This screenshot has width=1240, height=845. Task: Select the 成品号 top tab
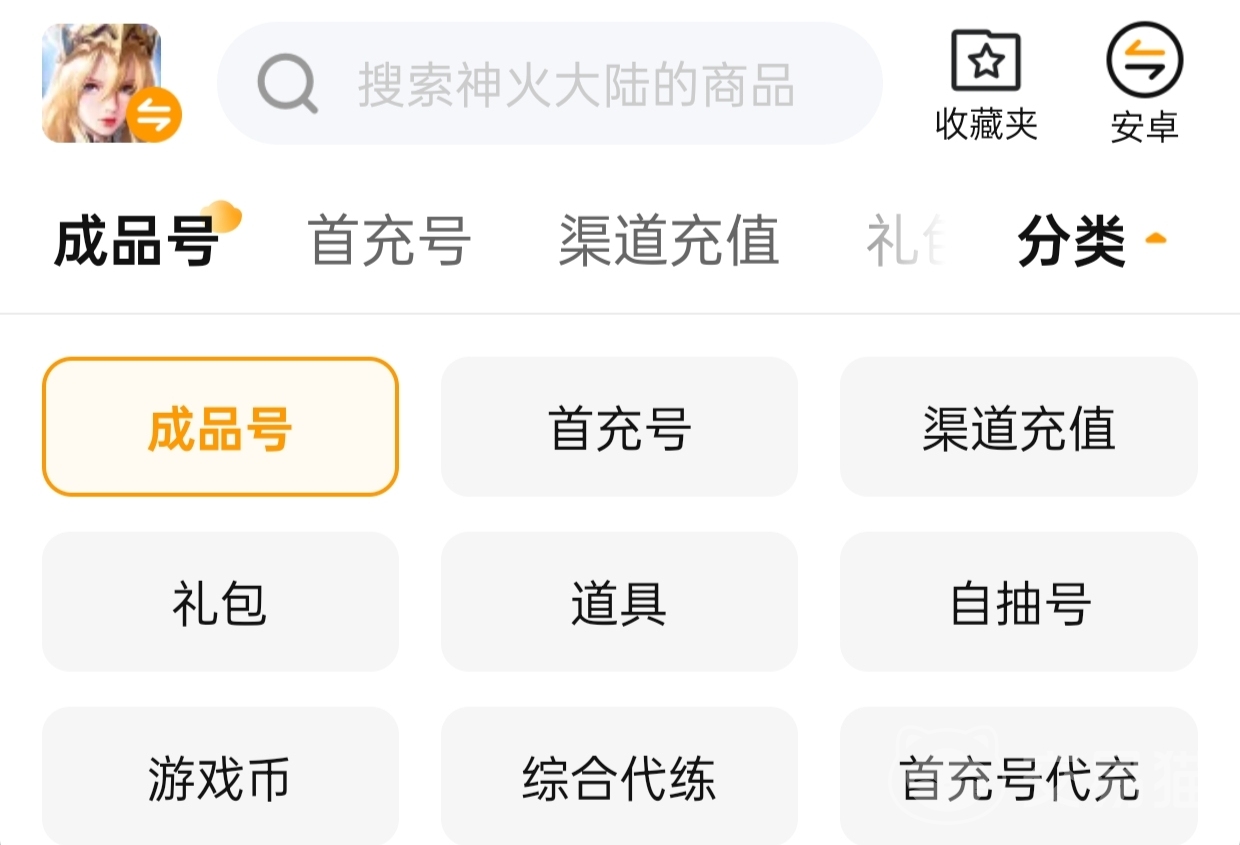[x=137, y=241]
